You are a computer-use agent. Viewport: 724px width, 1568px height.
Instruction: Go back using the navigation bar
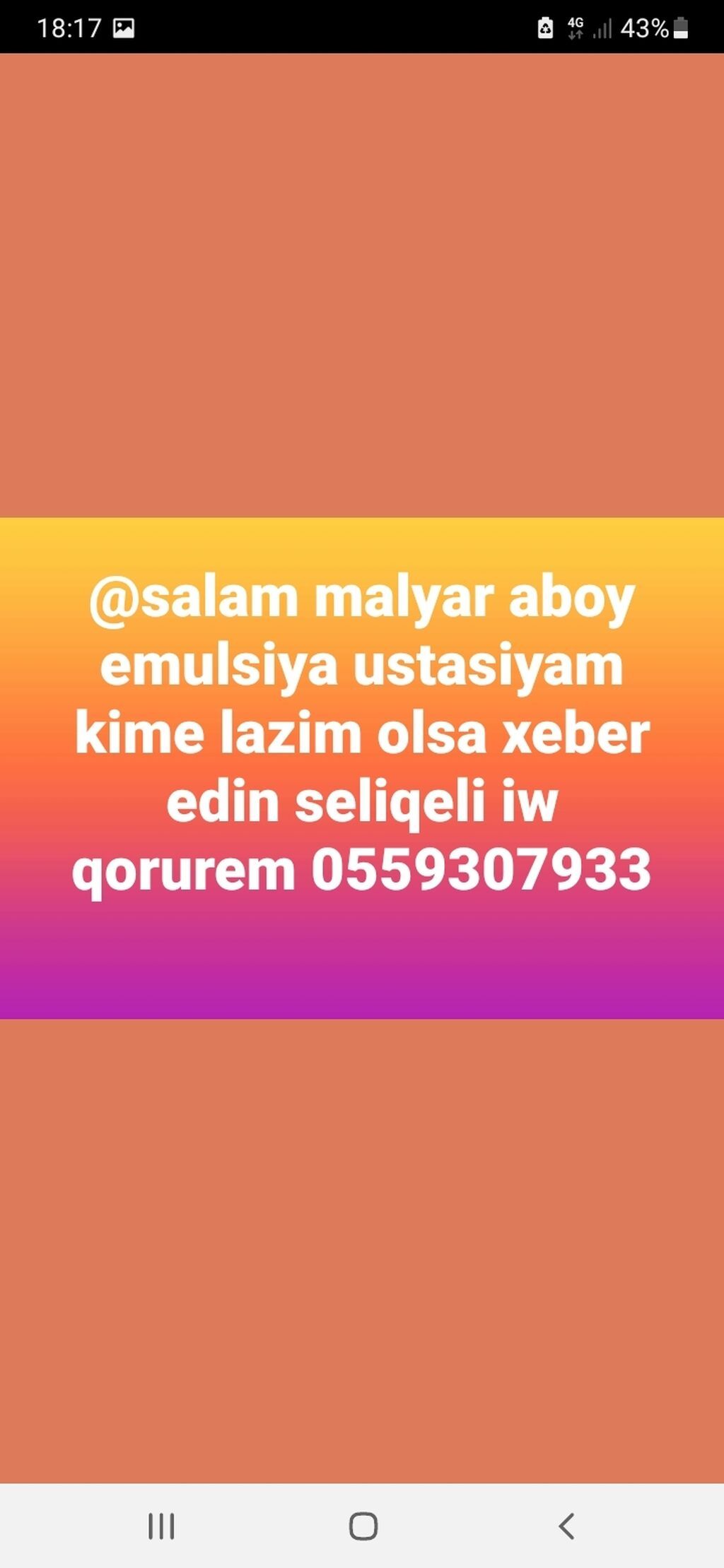pyautogui.click(x=566, y=1526)
